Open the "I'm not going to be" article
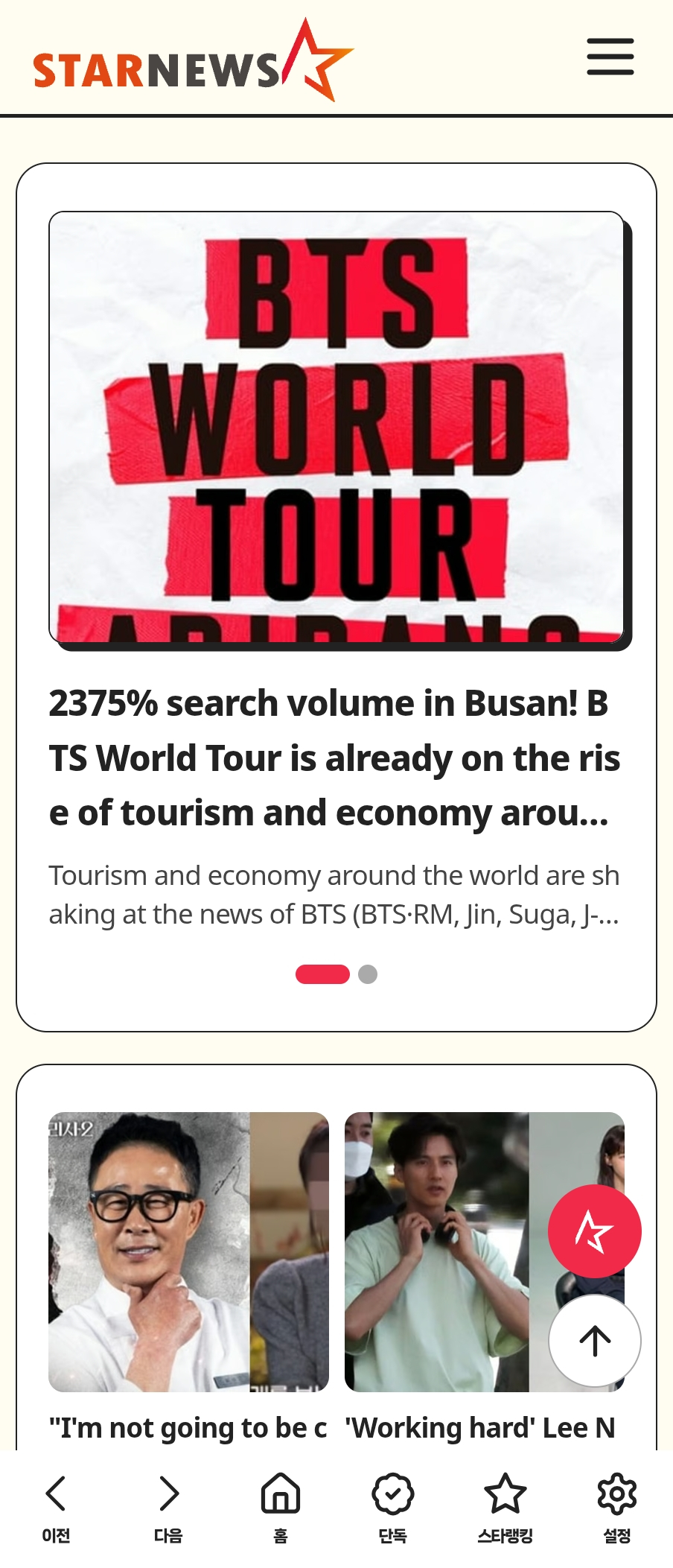673x1568 pixels. (188, 1427)
